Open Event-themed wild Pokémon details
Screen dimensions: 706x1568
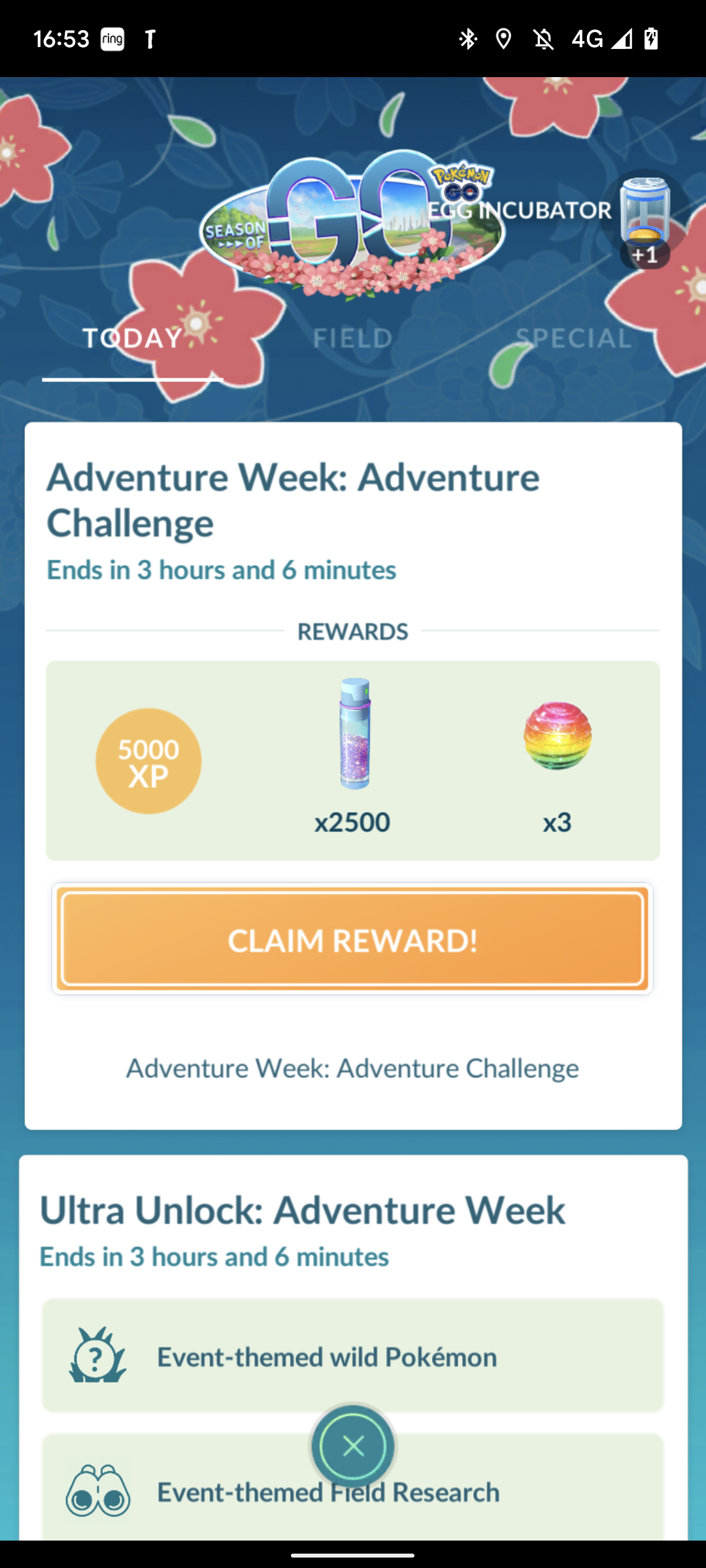(352, 1357)
